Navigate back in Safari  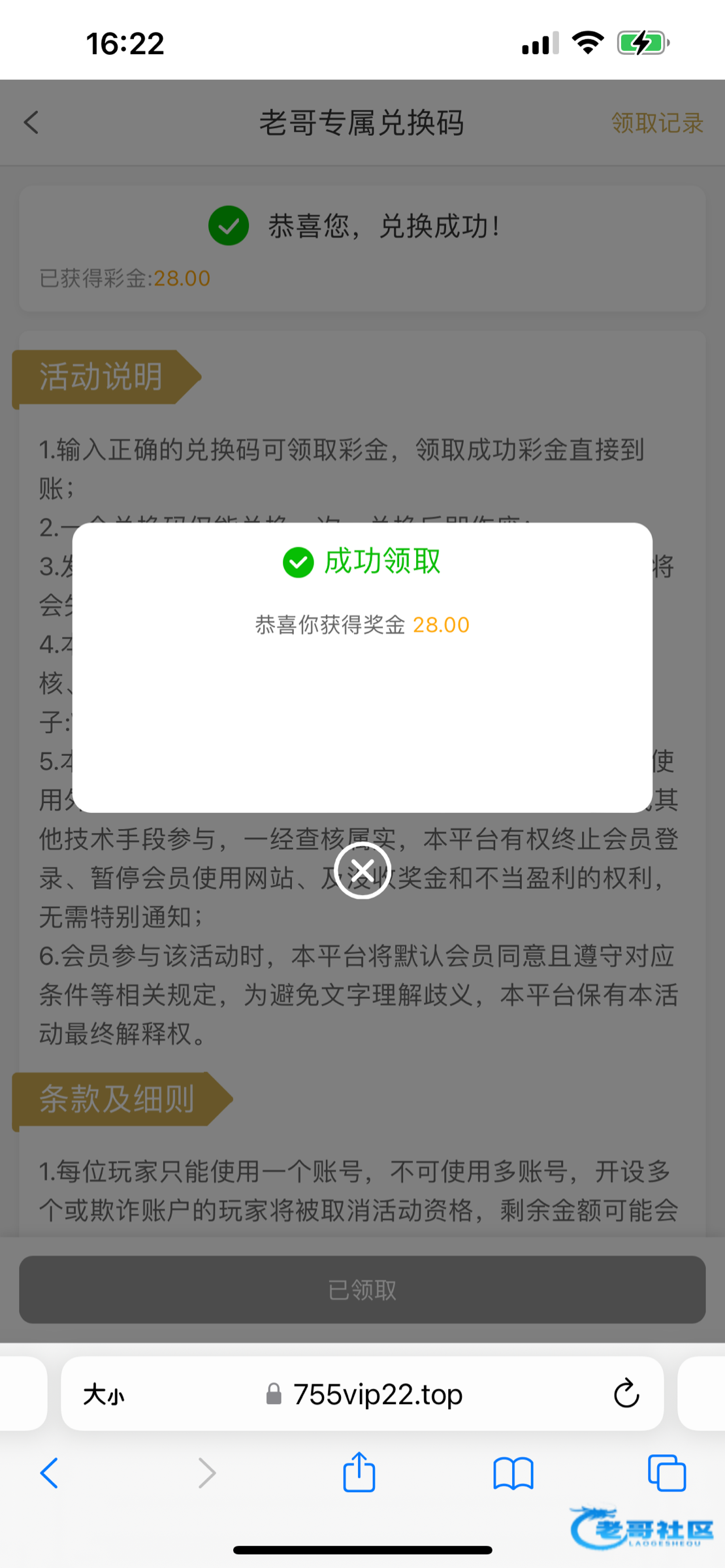click(49, 1473)
